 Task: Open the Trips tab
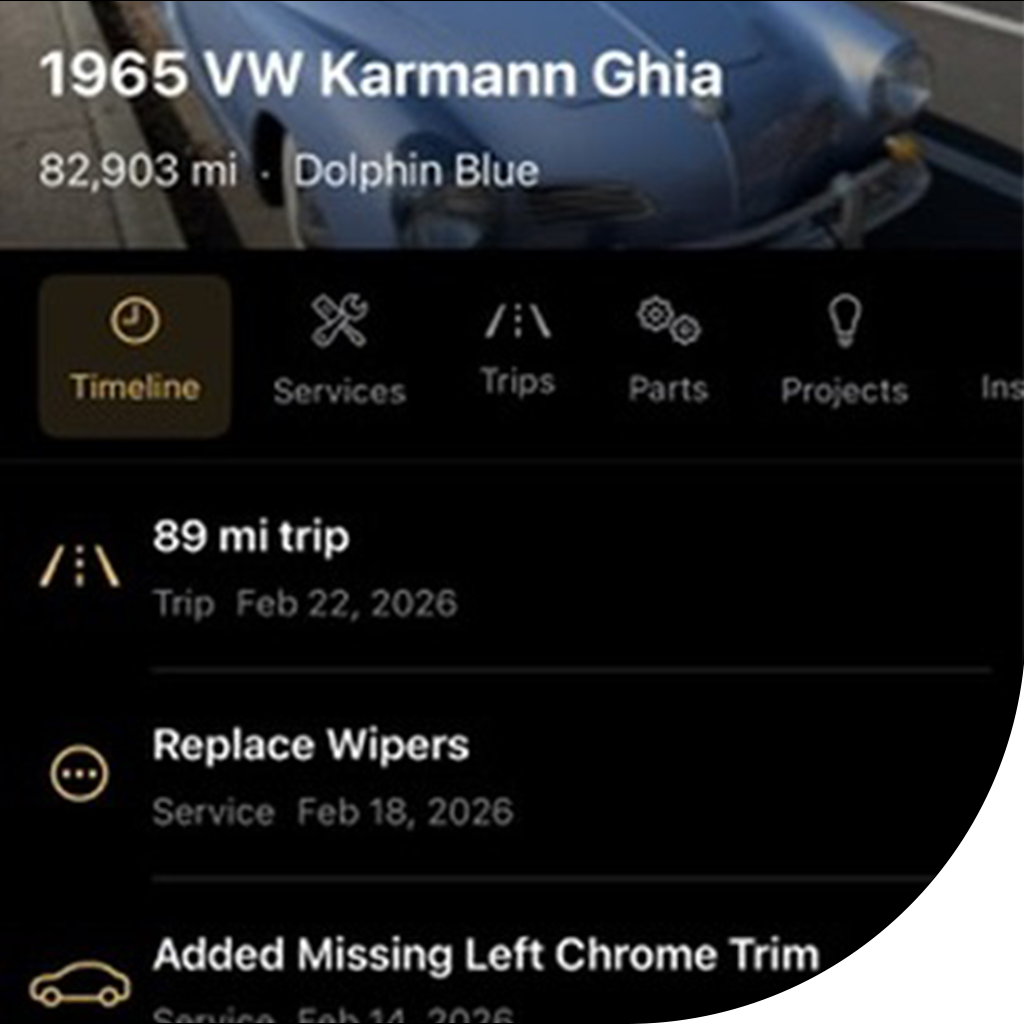[517, 350]
